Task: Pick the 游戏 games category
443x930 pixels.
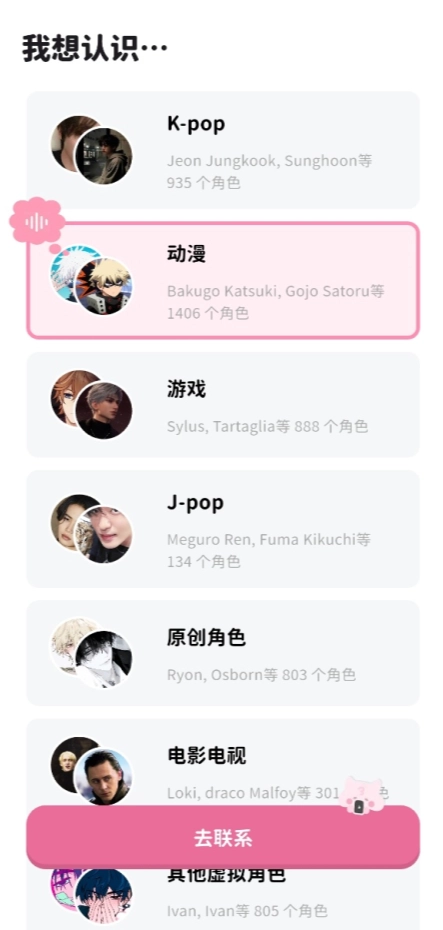Action: [223, 405]
